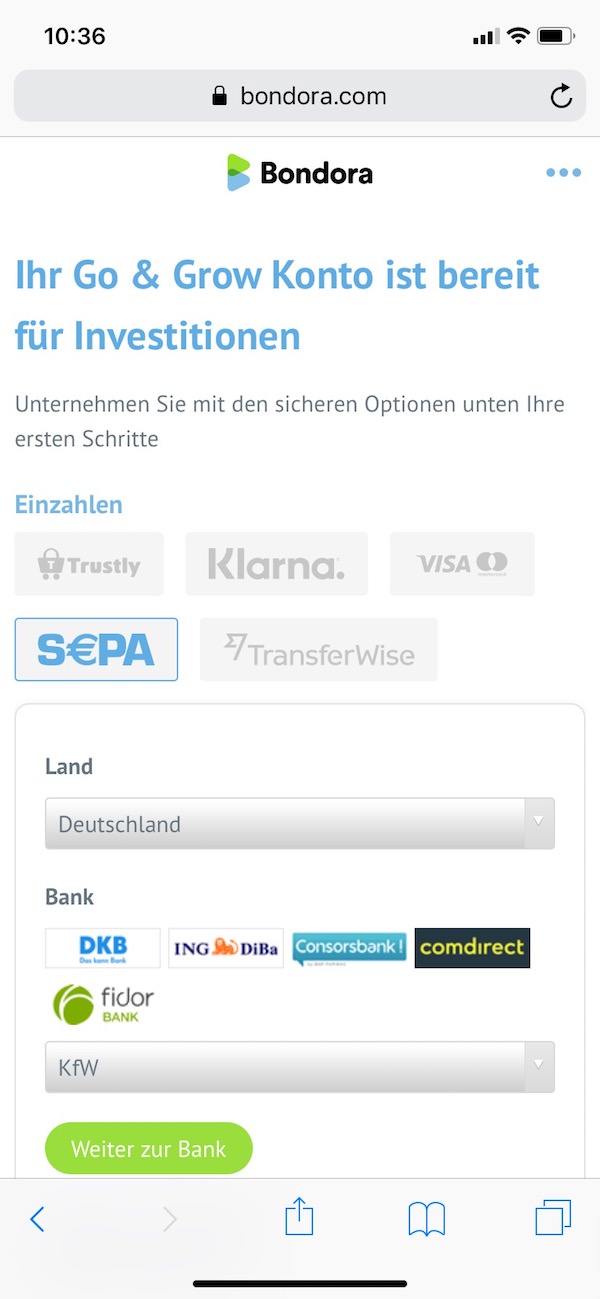
Task: Reload the page in the address bar
Action: pyautogui.click(x=561, y=96)
